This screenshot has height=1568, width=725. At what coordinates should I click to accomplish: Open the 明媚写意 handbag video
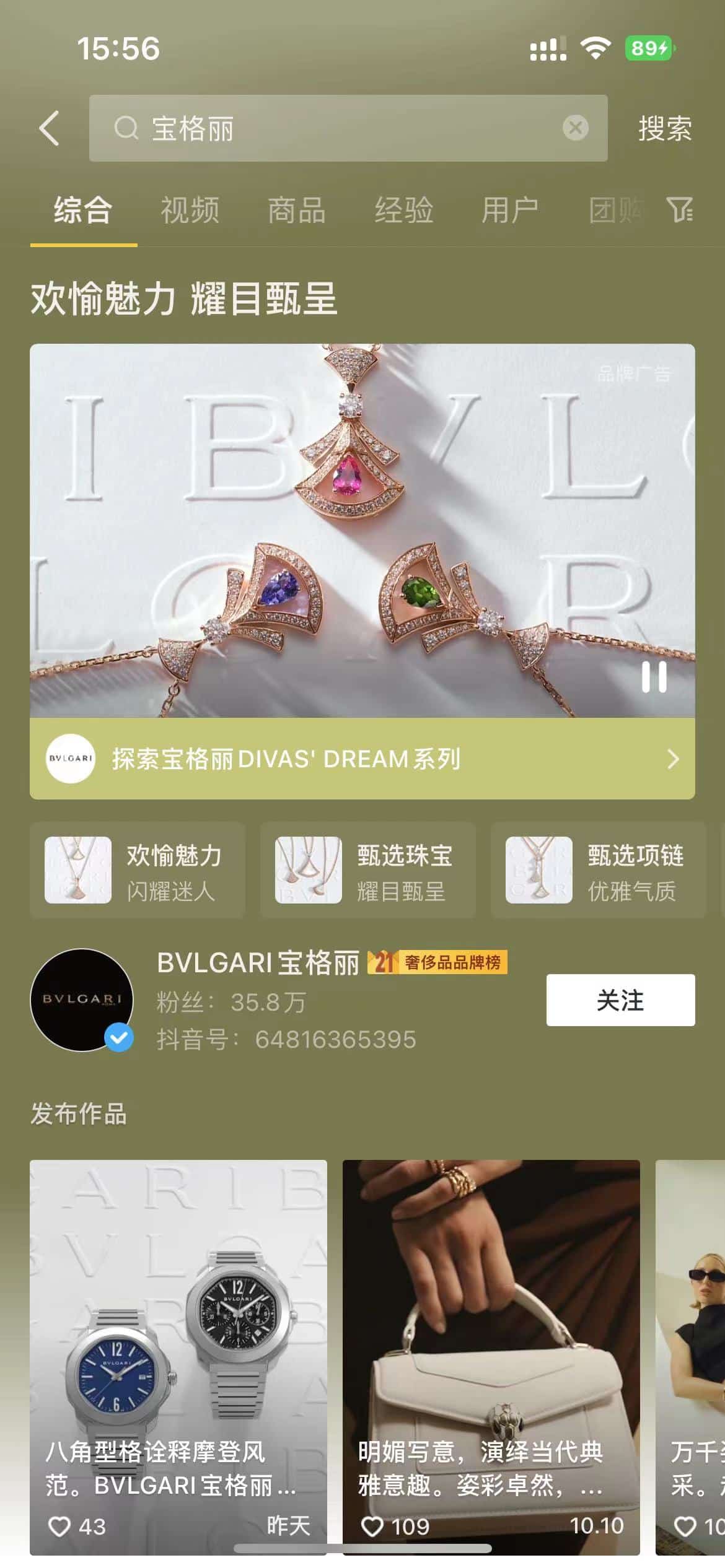(491, 1356)
